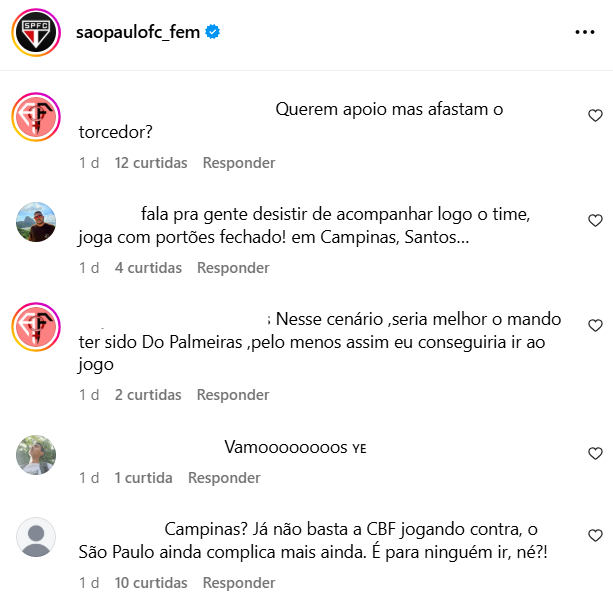The image size is (613, 612).
Task: View the 12 curtidas on first comment
Action: click(x=151, y=162)
